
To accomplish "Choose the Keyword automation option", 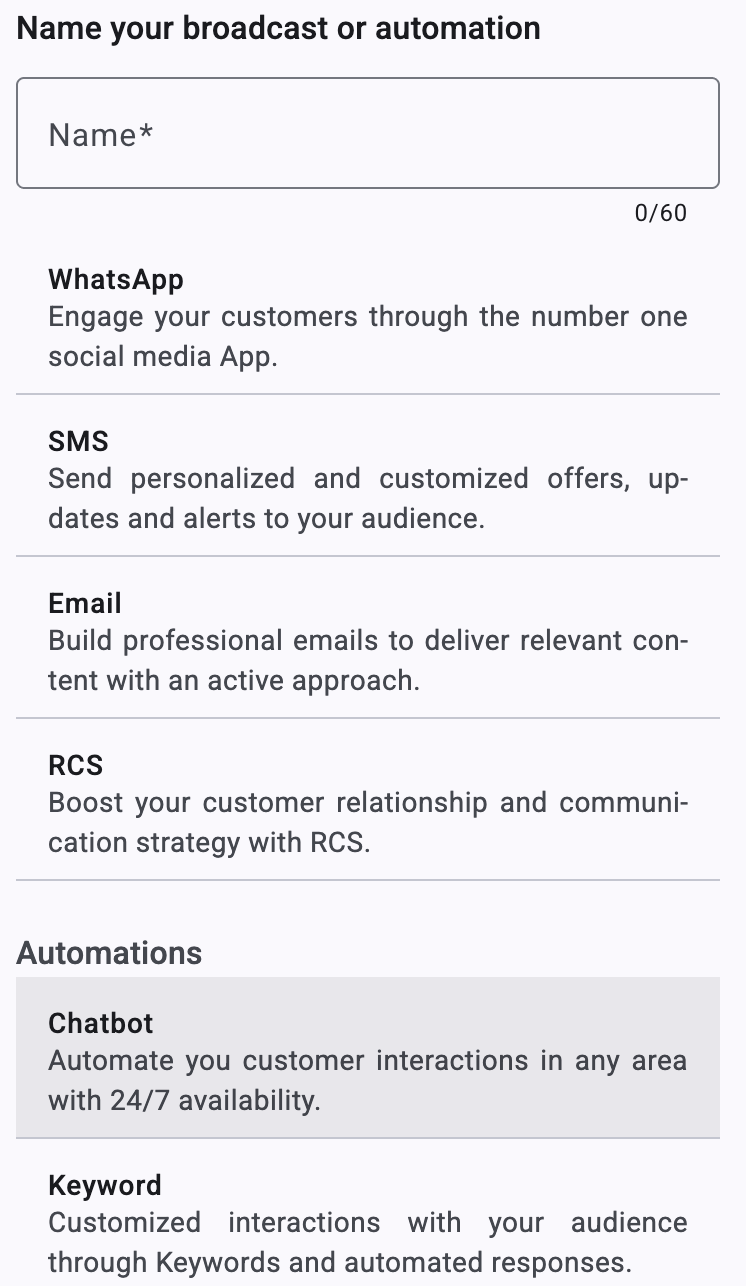I will (x=368, y=1213).
